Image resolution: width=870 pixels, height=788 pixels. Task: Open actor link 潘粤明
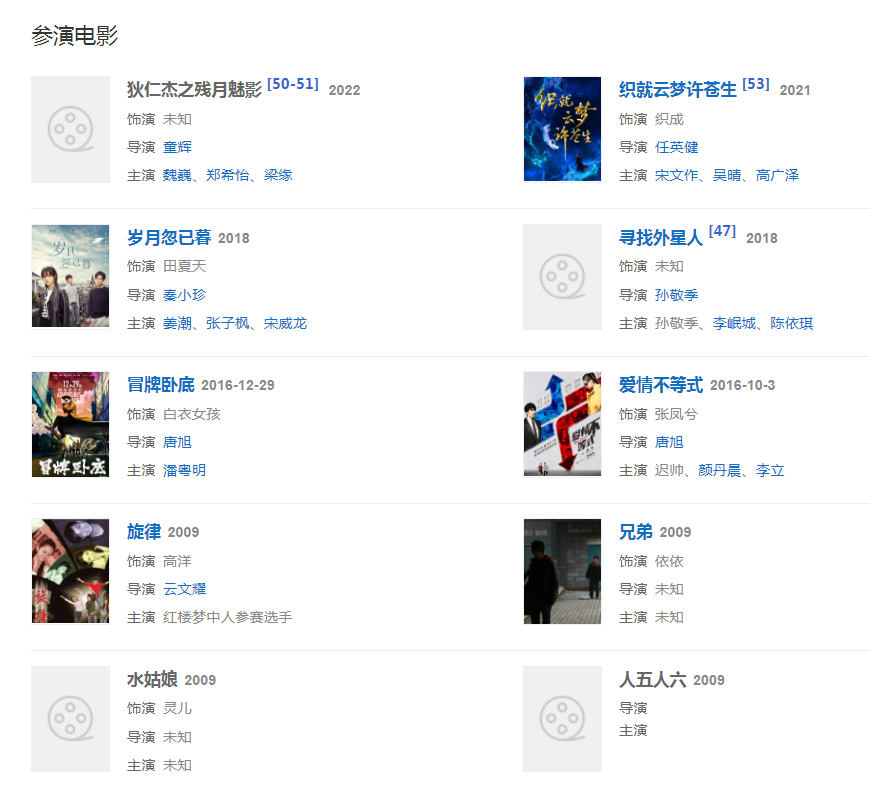[184, 470]
